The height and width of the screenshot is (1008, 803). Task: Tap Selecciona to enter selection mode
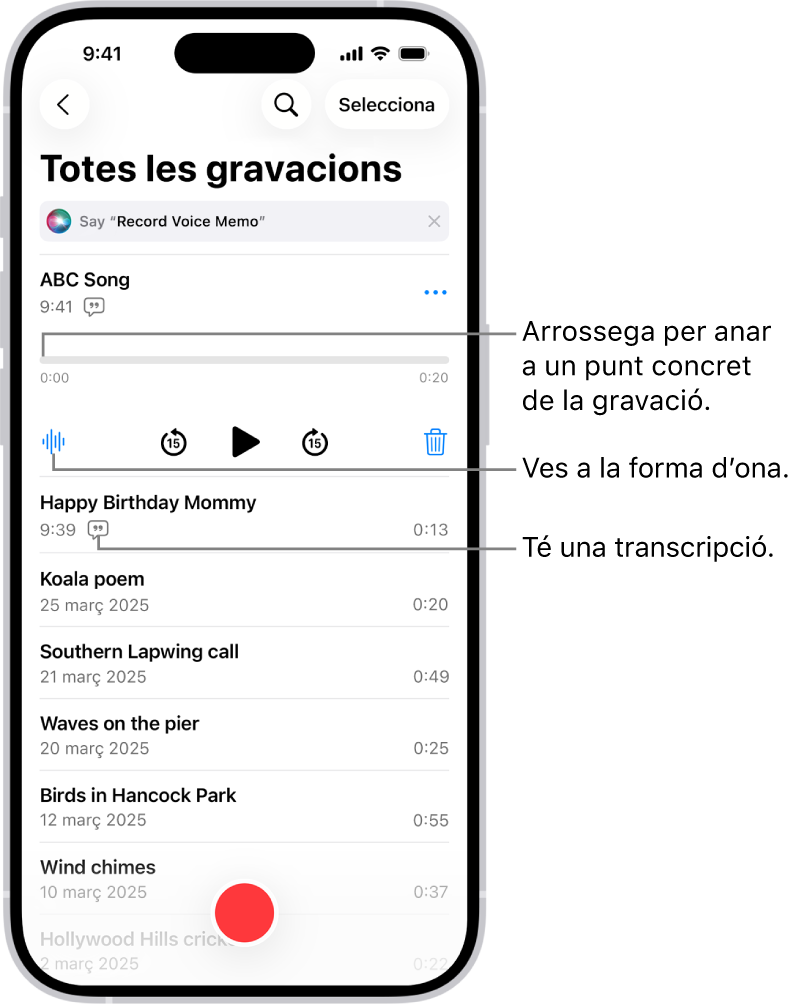point(387,104)
